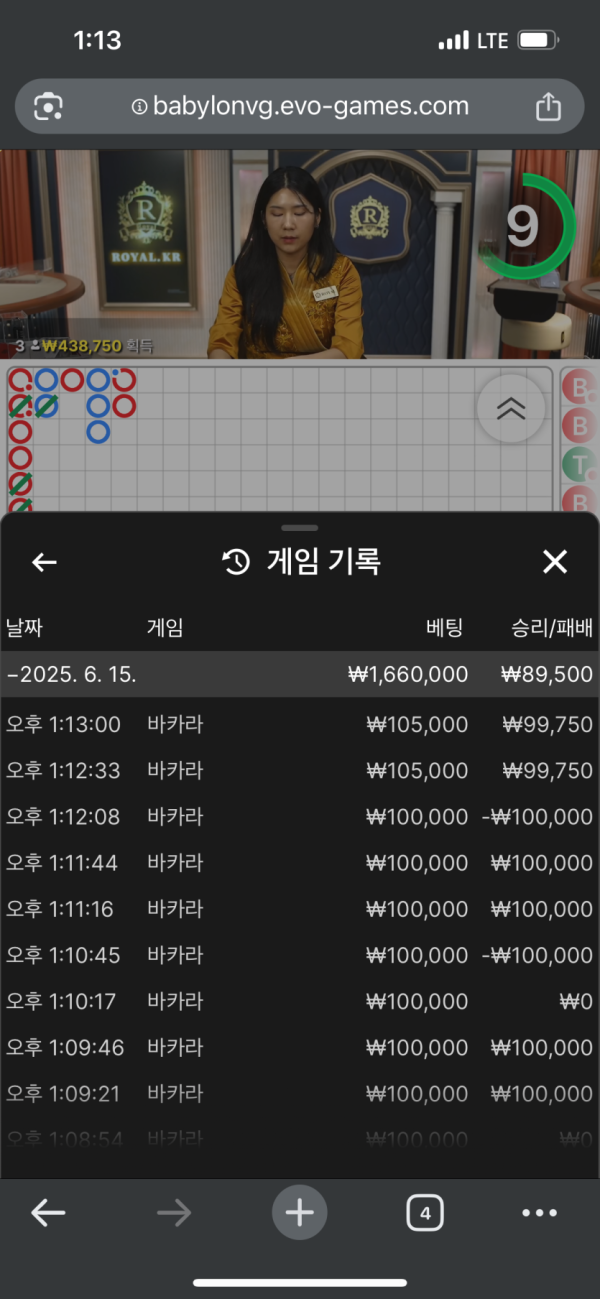Open Google Lens icon in address bar
The width and height of the screenshot is (600, 1299).
[x=48, y=106]
